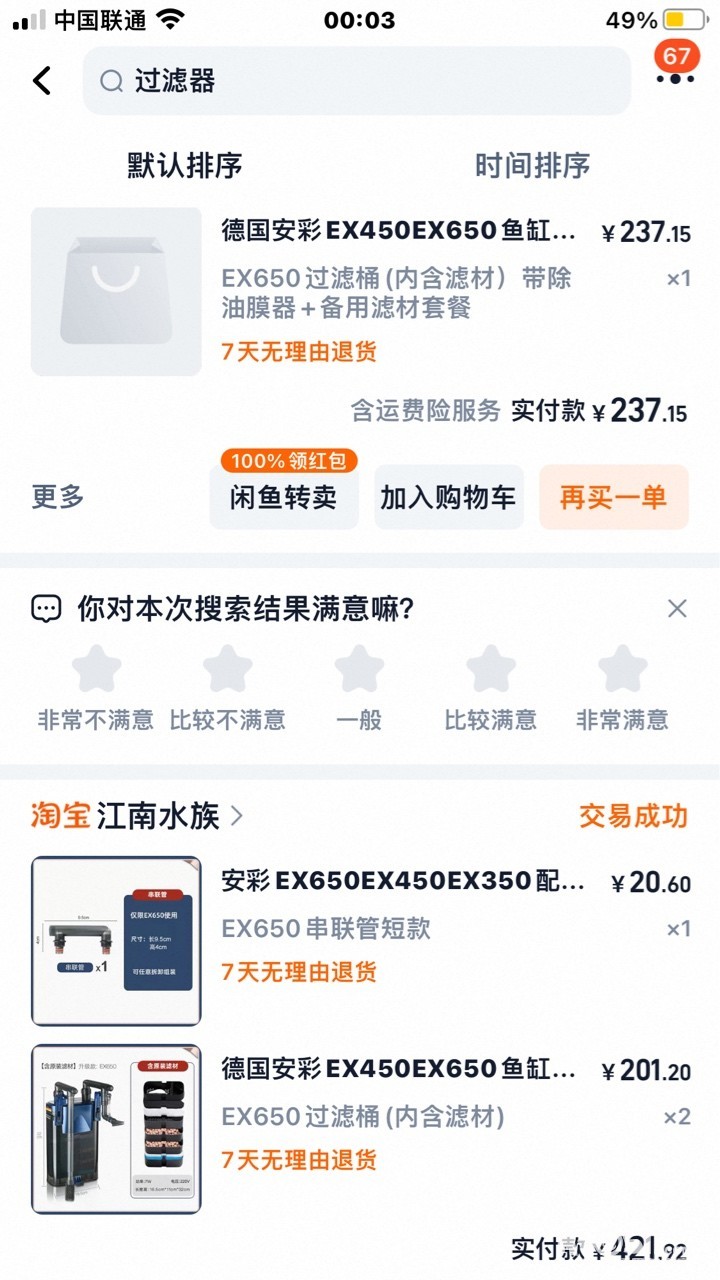Go back using the arrow icon
Image resolution: width=720 pixels, height=1280 pixels.
tap(42, 81)
